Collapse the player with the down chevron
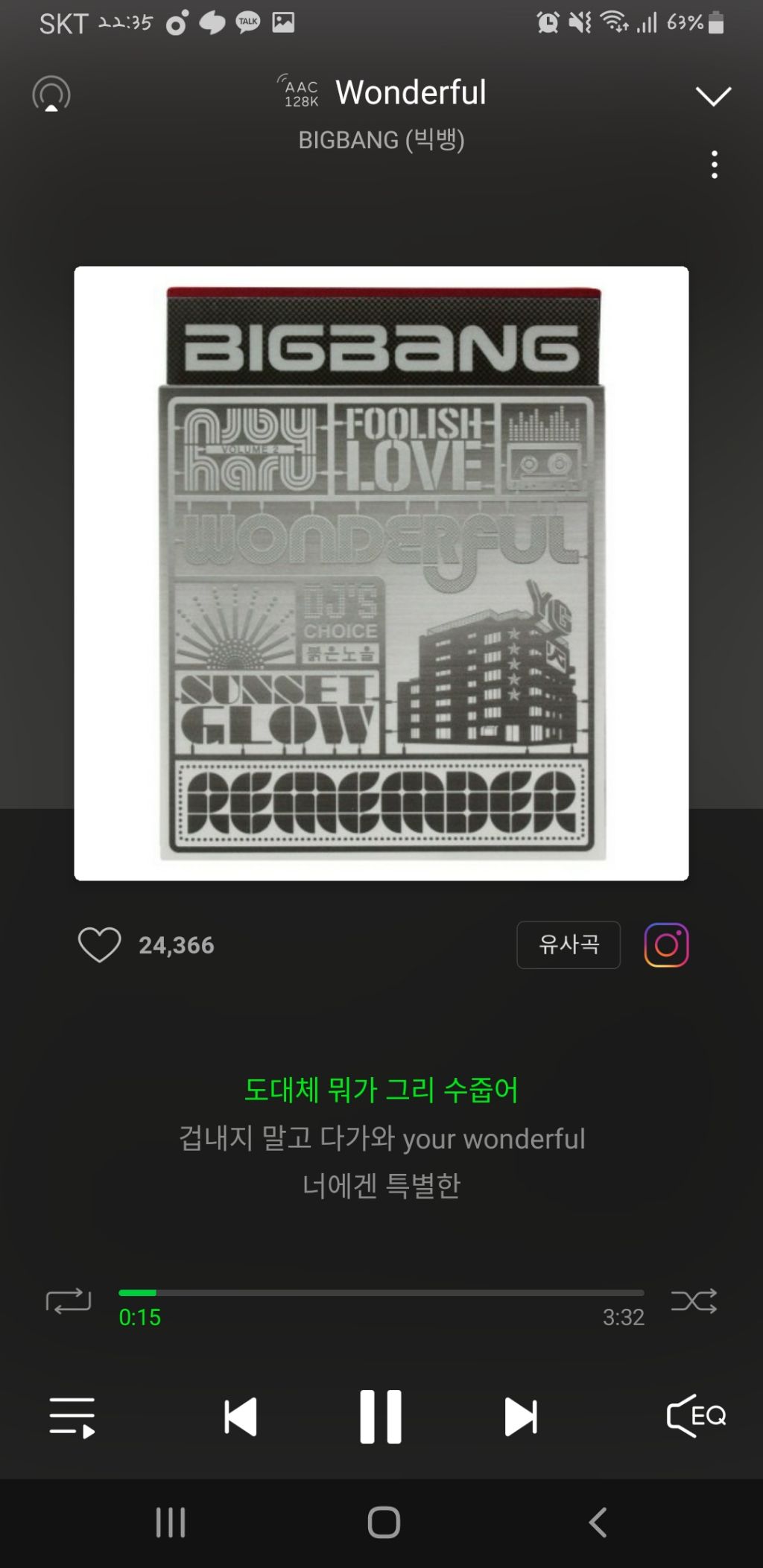 [713, 94]
